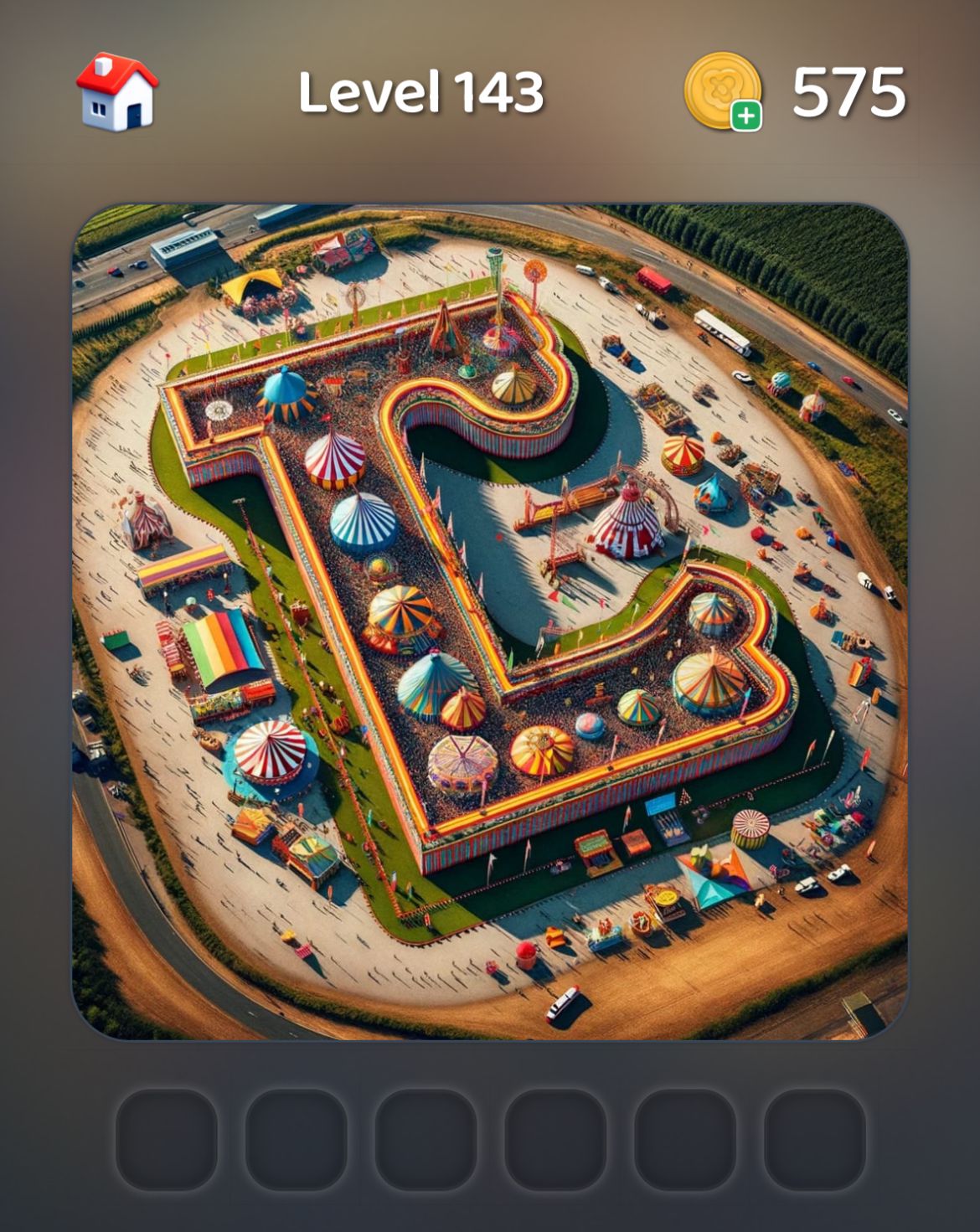Go to the home screen via house icon
980x1232 pixels.
point(117,92)
